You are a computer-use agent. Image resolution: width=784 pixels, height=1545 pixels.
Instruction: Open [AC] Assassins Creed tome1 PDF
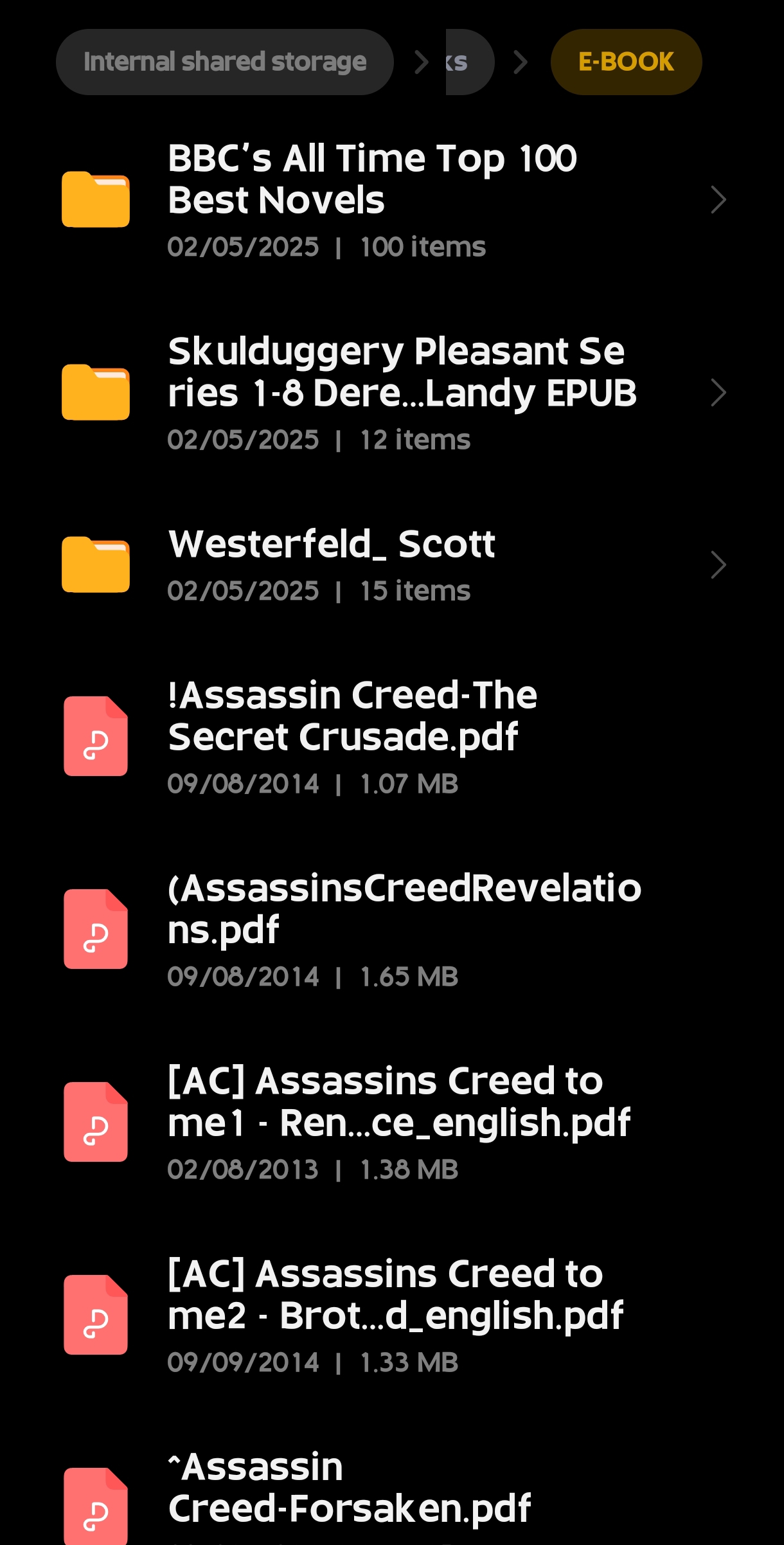tap(392, 1122)
